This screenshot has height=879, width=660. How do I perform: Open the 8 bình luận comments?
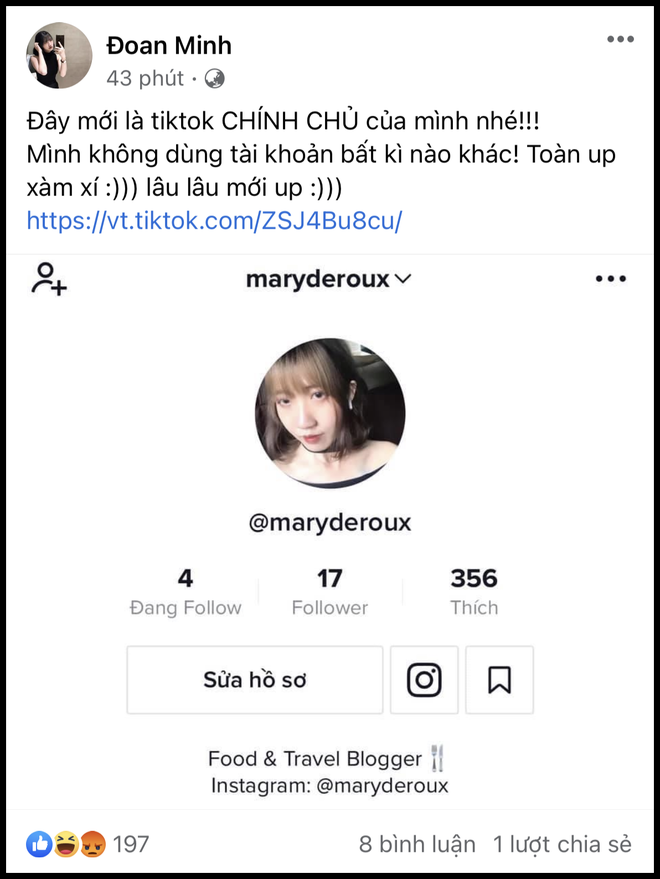417,844
